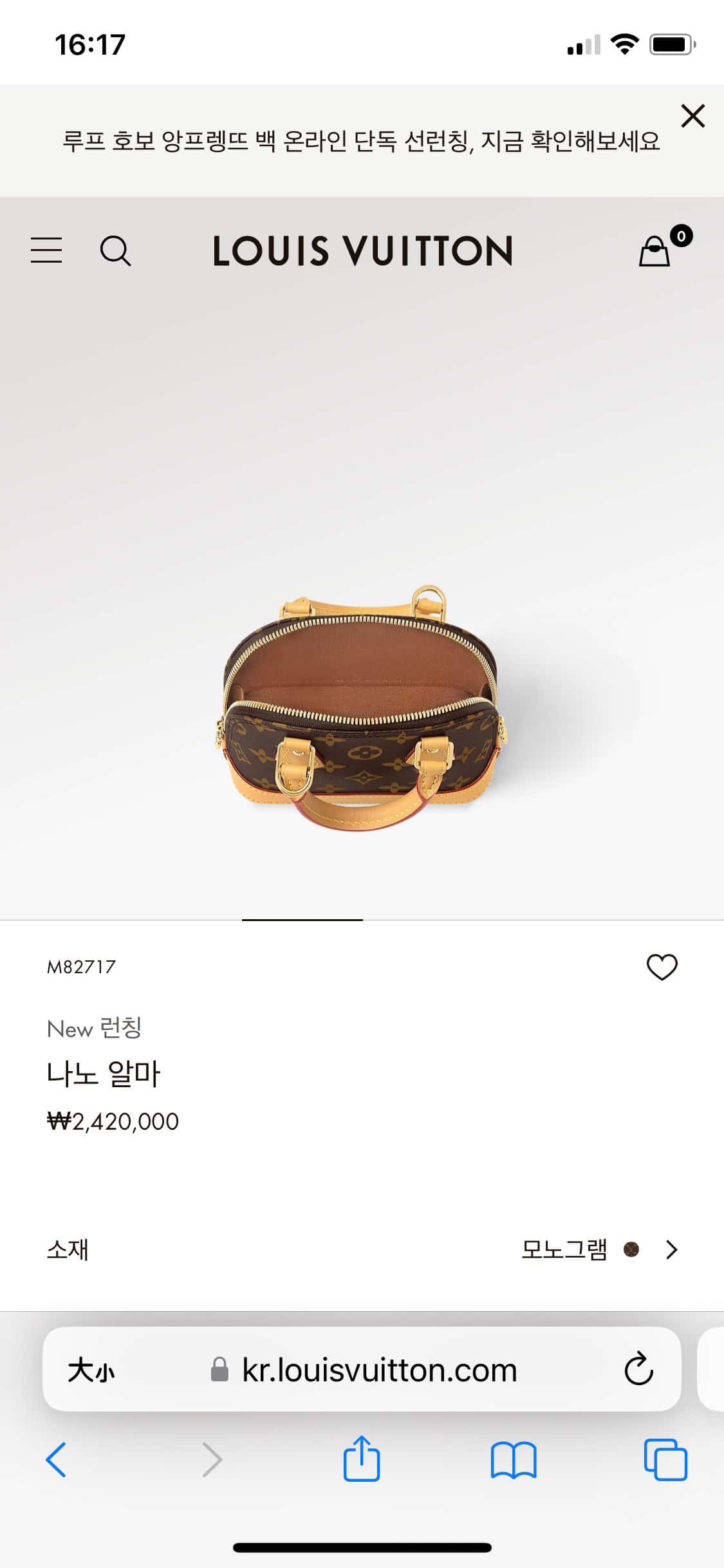Open the hamburger menu
The image size is (724, 1568).
point(46,250)
